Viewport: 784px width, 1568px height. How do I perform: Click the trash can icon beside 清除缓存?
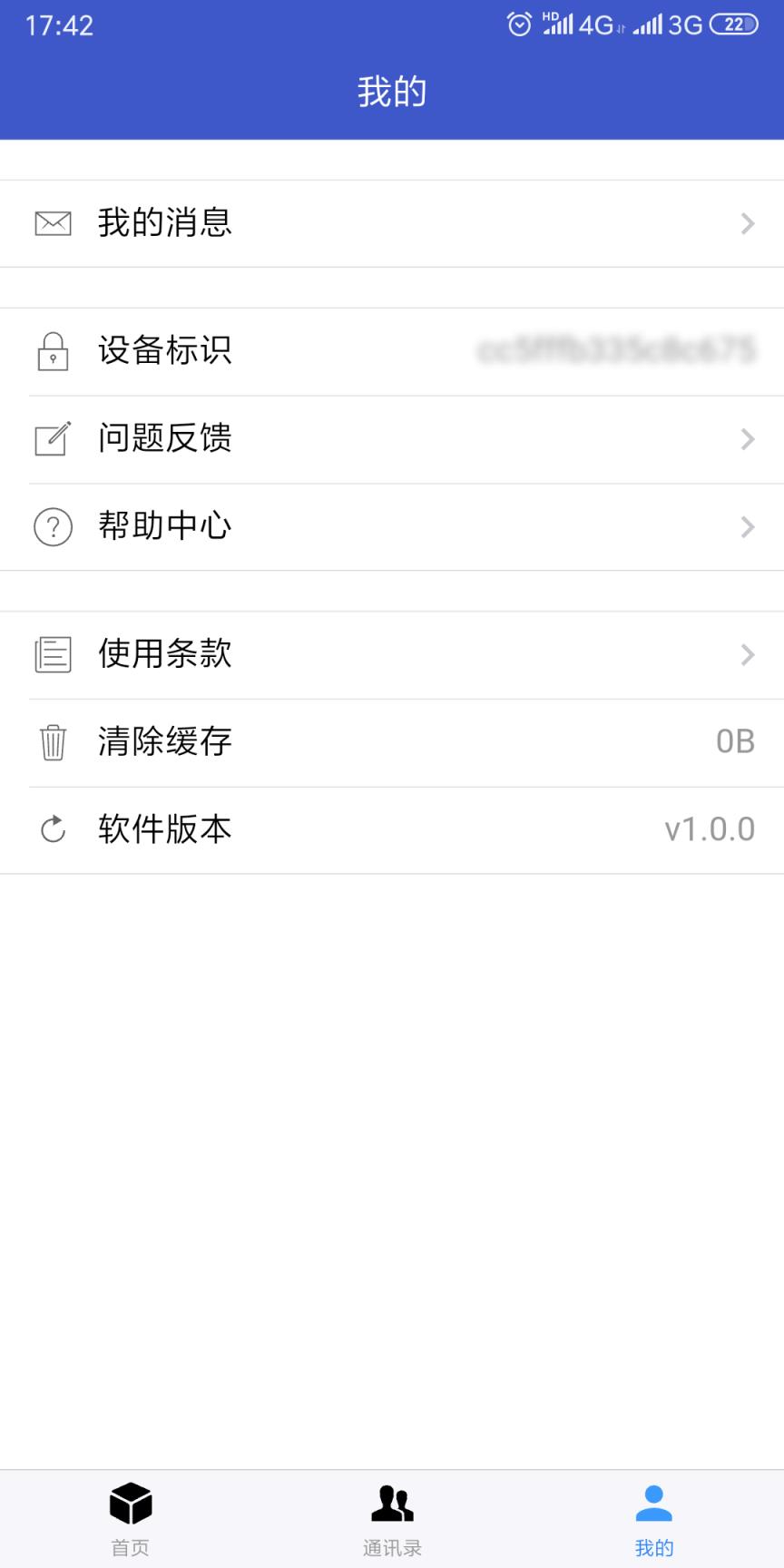[52, 741]
